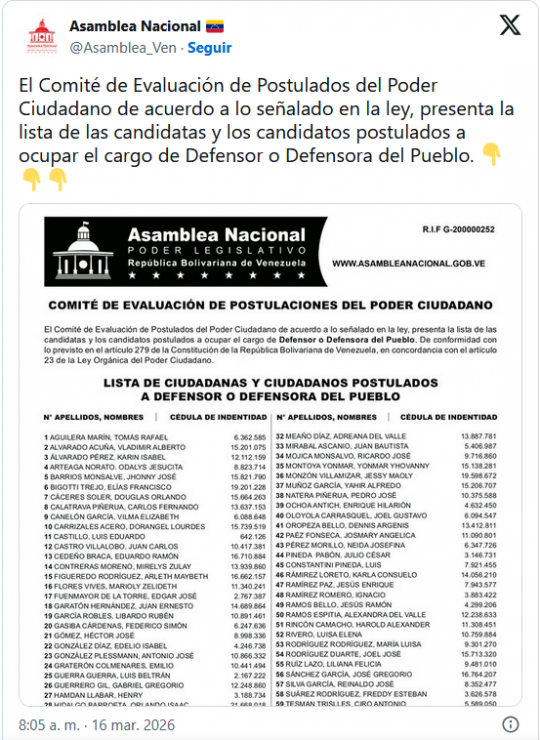The height and width of the screenshot is (740, 540).
Task: Open Asamblea Nacional profile avatar
Action: coord(42,36)
